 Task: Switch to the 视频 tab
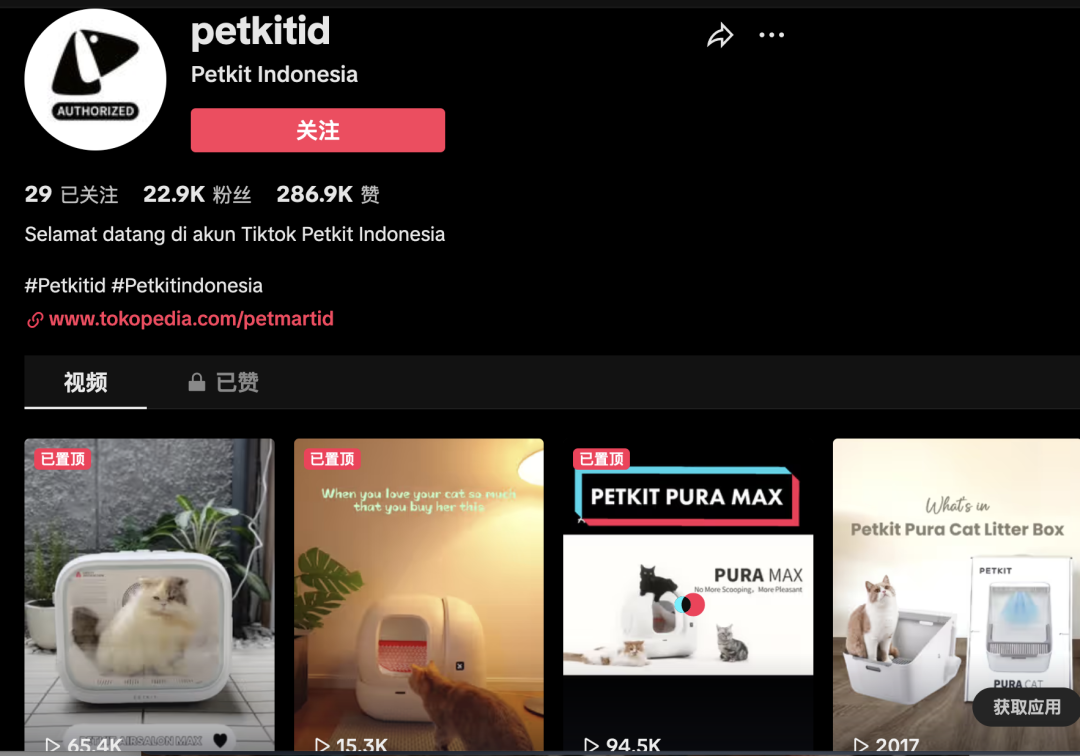(x=86, y=382)
